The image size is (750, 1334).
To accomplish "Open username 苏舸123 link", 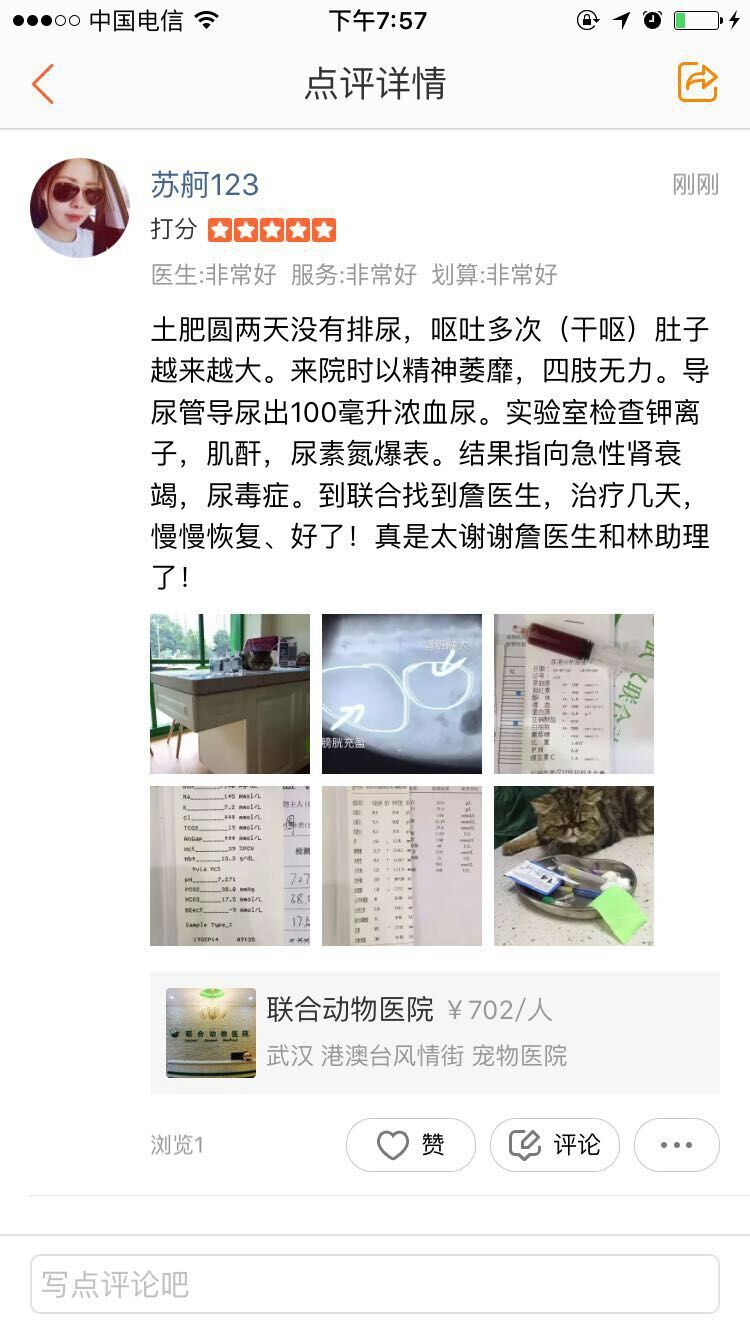I will [205, 185].
